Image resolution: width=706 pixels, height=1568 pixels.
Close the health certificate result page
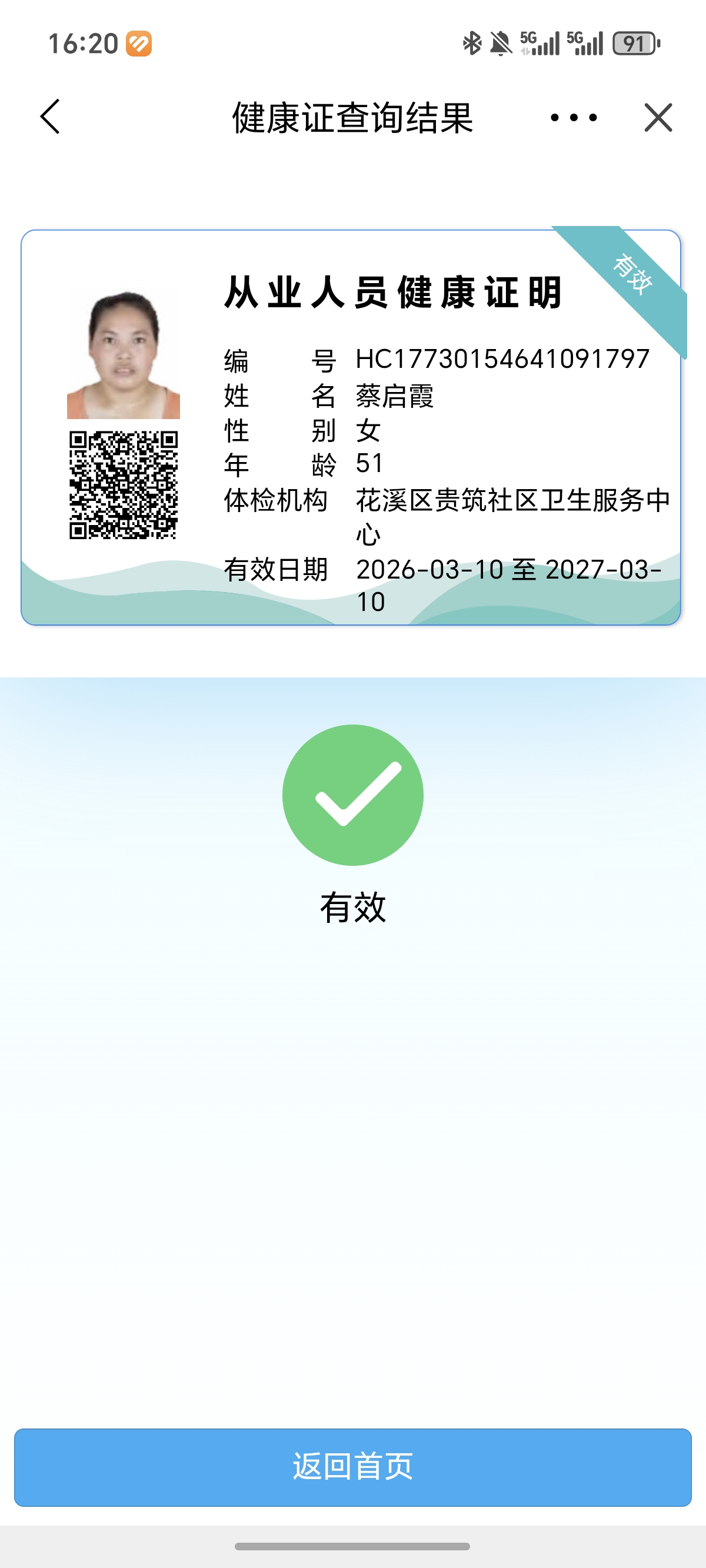658,118
